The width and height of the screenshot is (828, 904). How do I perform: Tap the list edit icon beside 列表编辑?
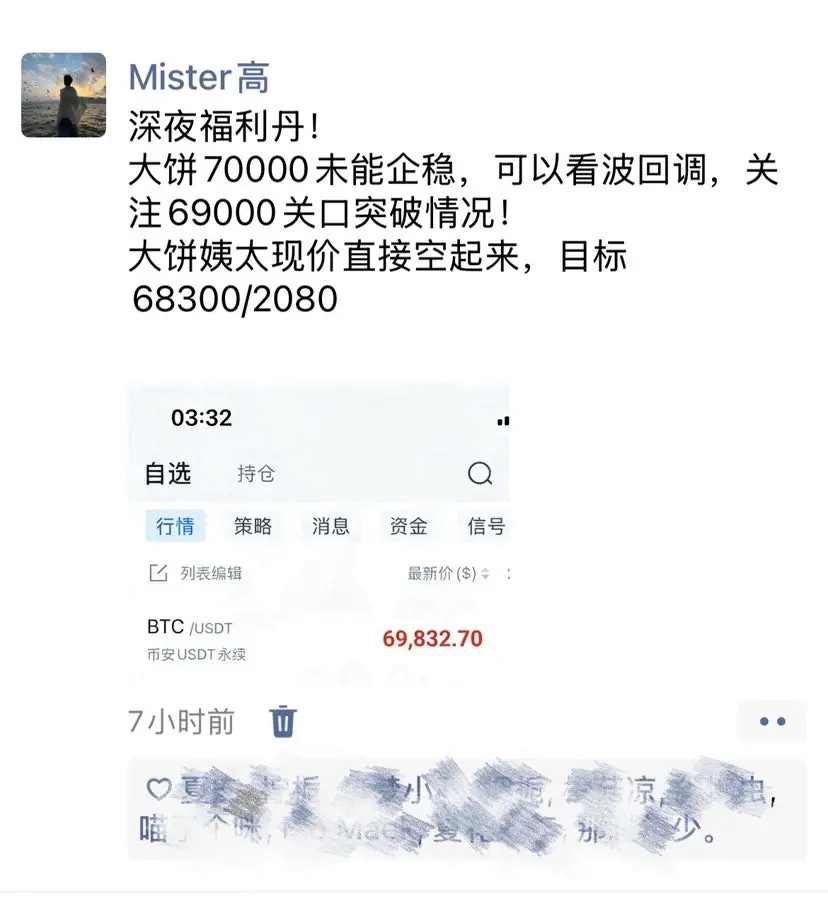157,571
